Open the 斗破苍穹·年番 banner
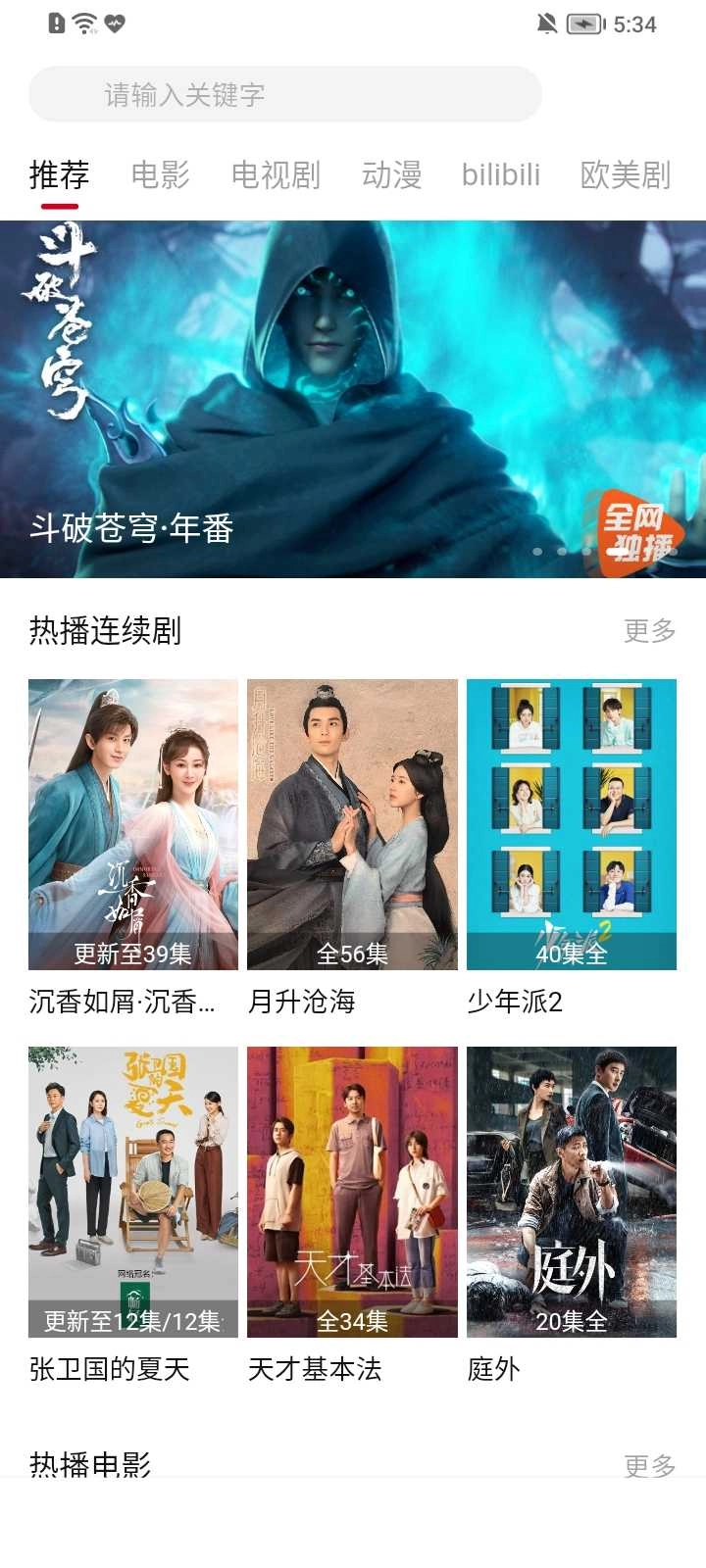706x1568 pixels. (353, 399)
